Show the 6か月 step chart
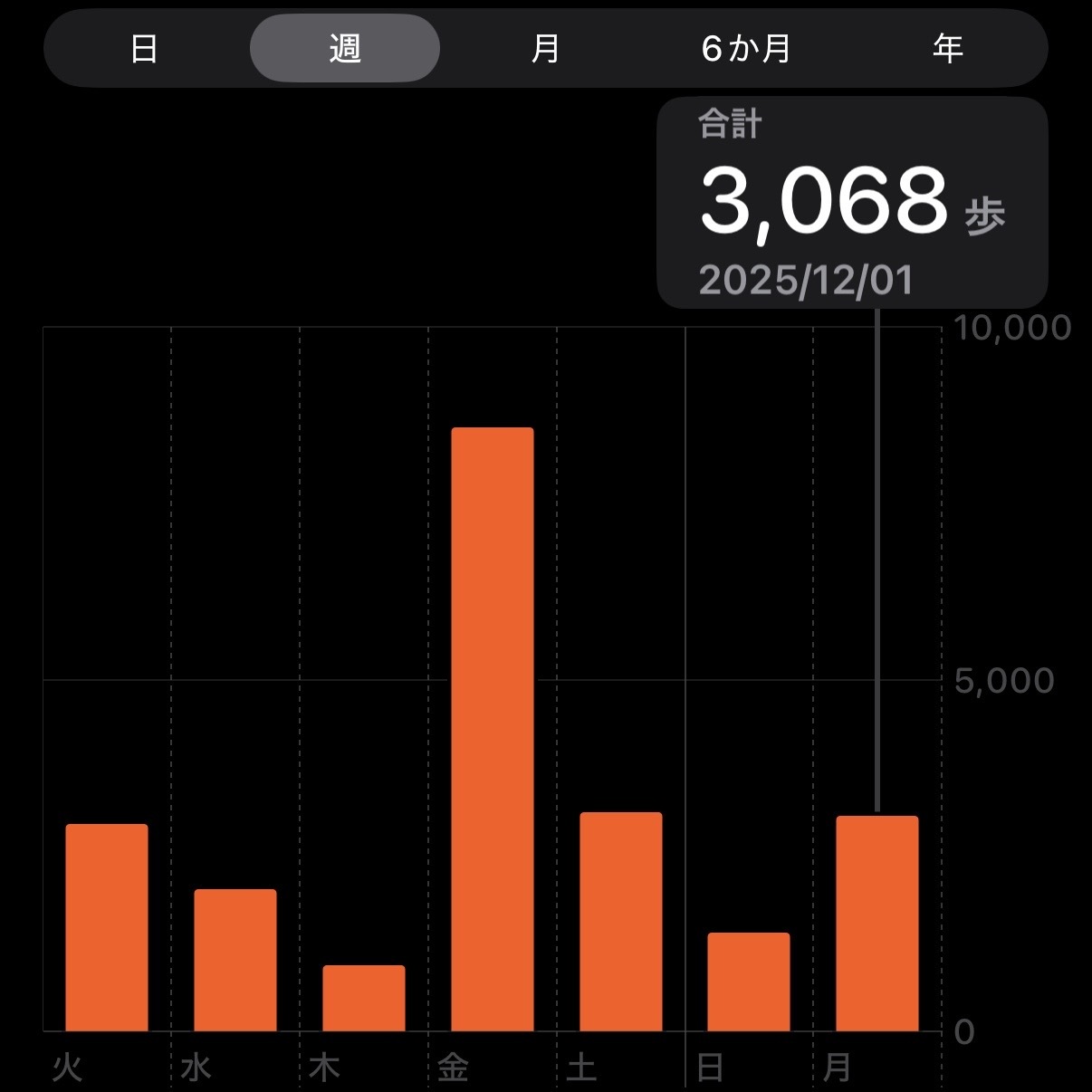The width and height of the screenshot is (1092, 1092). [x=746, y=48]
